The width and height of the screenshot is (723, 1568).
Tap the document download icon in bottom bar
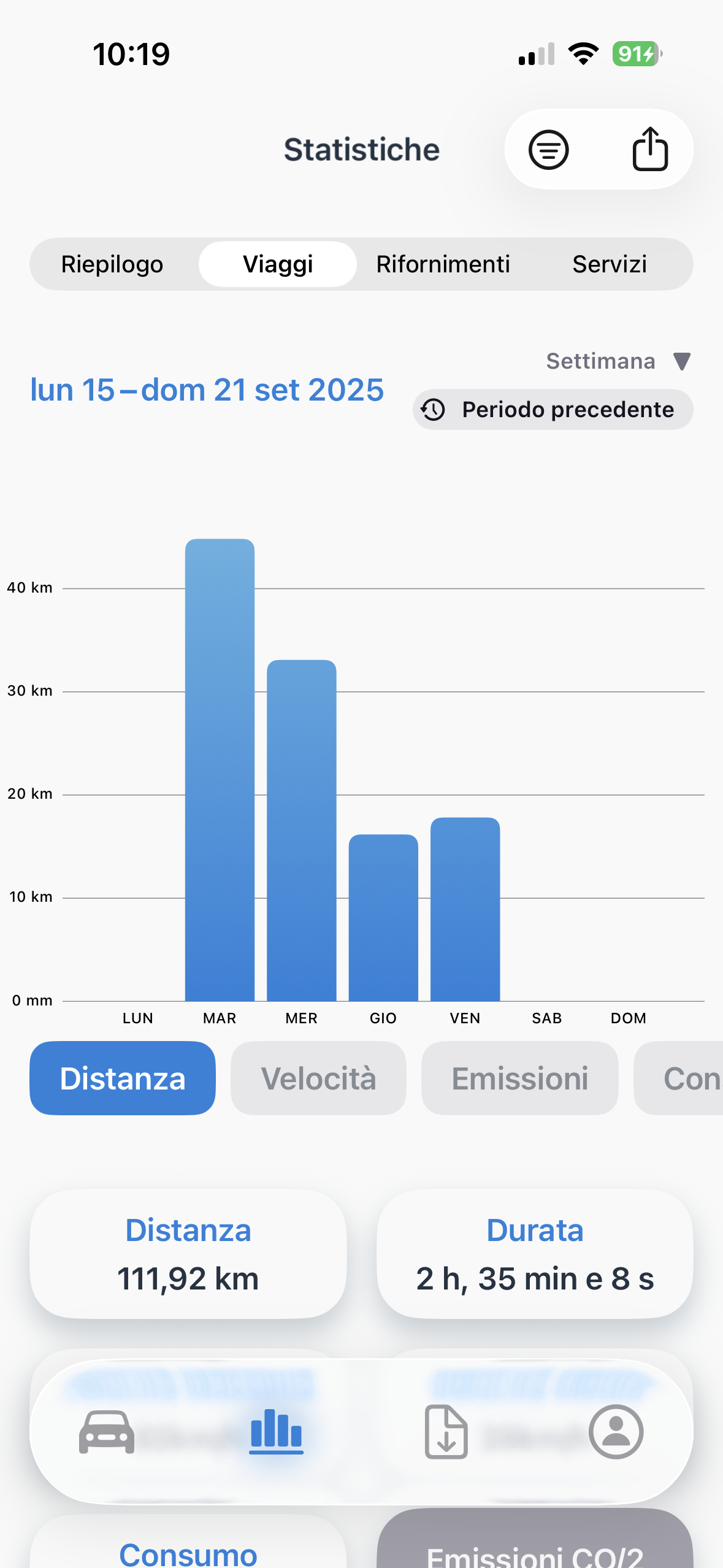(446, 1431)
